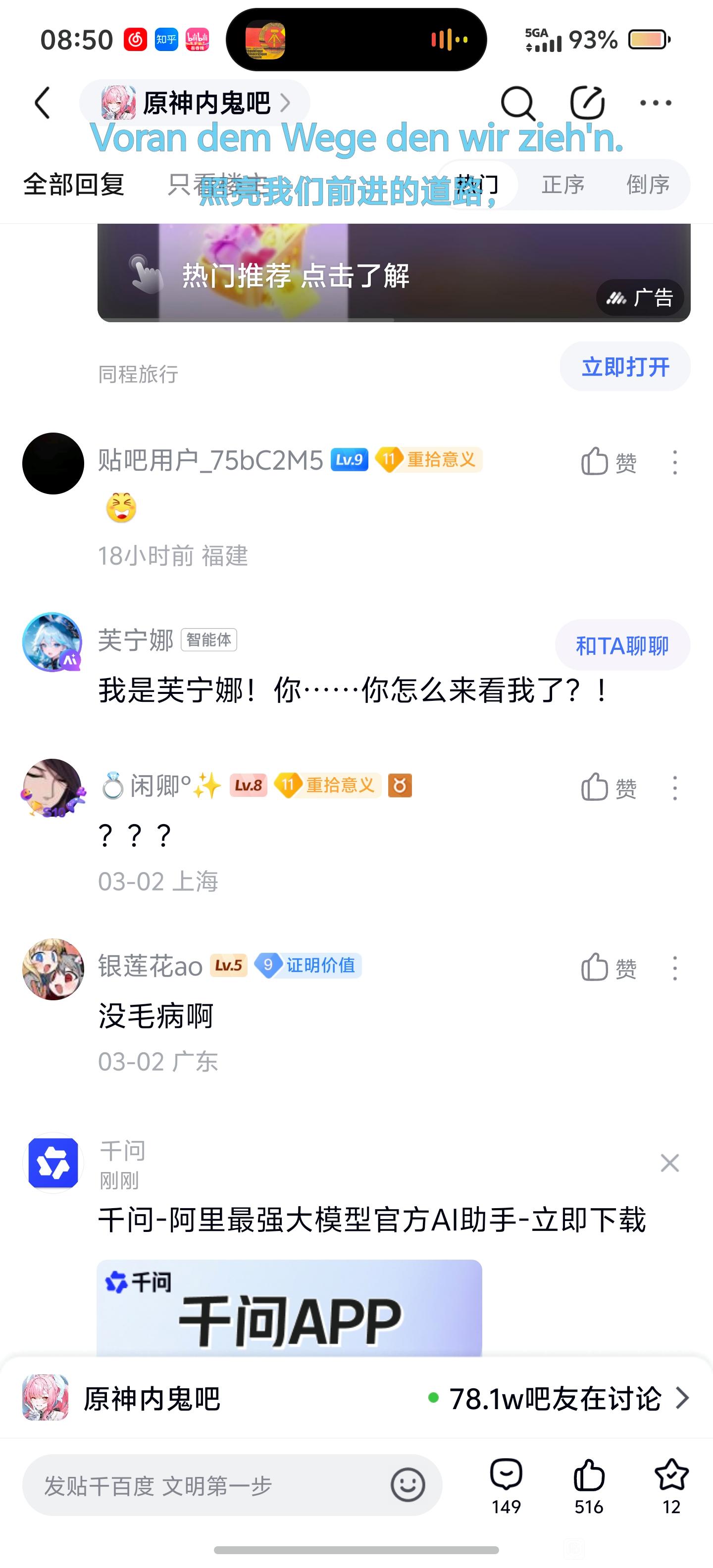Image resolution: width=713 pixels, height=1568 pixels.
Task: Open the 原神内鬼吧 forum chip at top
Action: point(195,103)
